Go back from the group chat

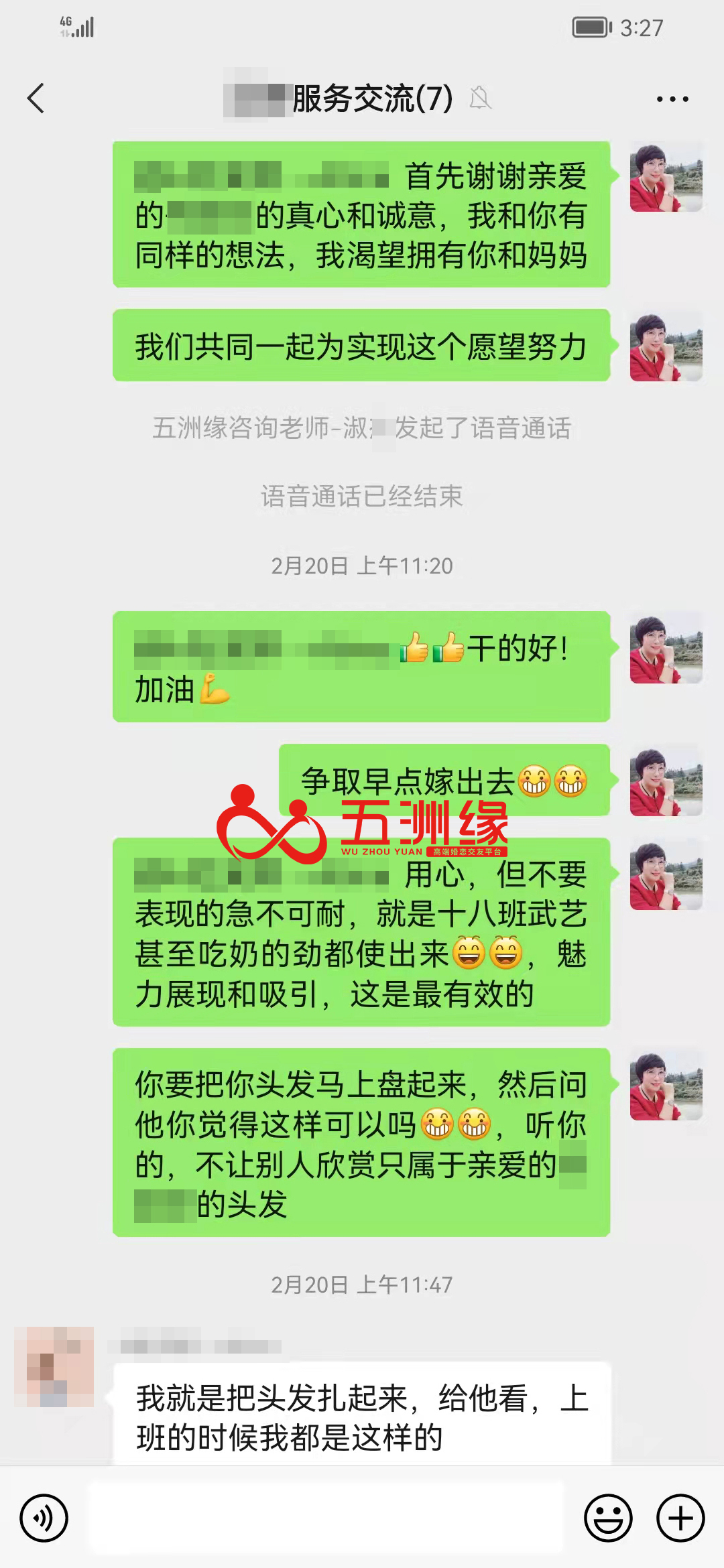pos(36,99)
